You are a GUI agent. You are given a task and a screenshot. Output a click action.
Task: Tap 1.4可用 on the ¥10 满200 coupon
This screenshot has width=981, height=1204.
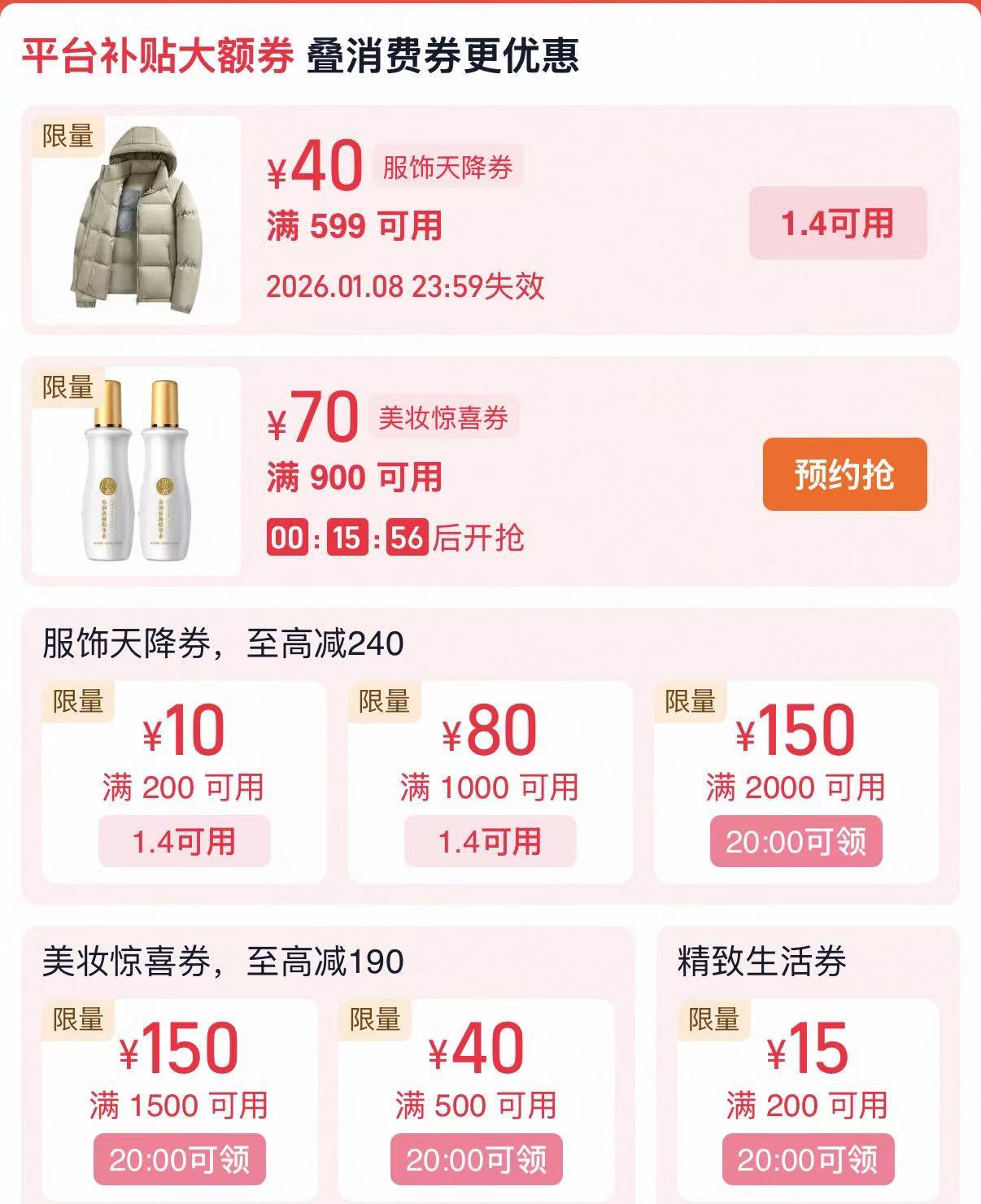coord(184,841)
